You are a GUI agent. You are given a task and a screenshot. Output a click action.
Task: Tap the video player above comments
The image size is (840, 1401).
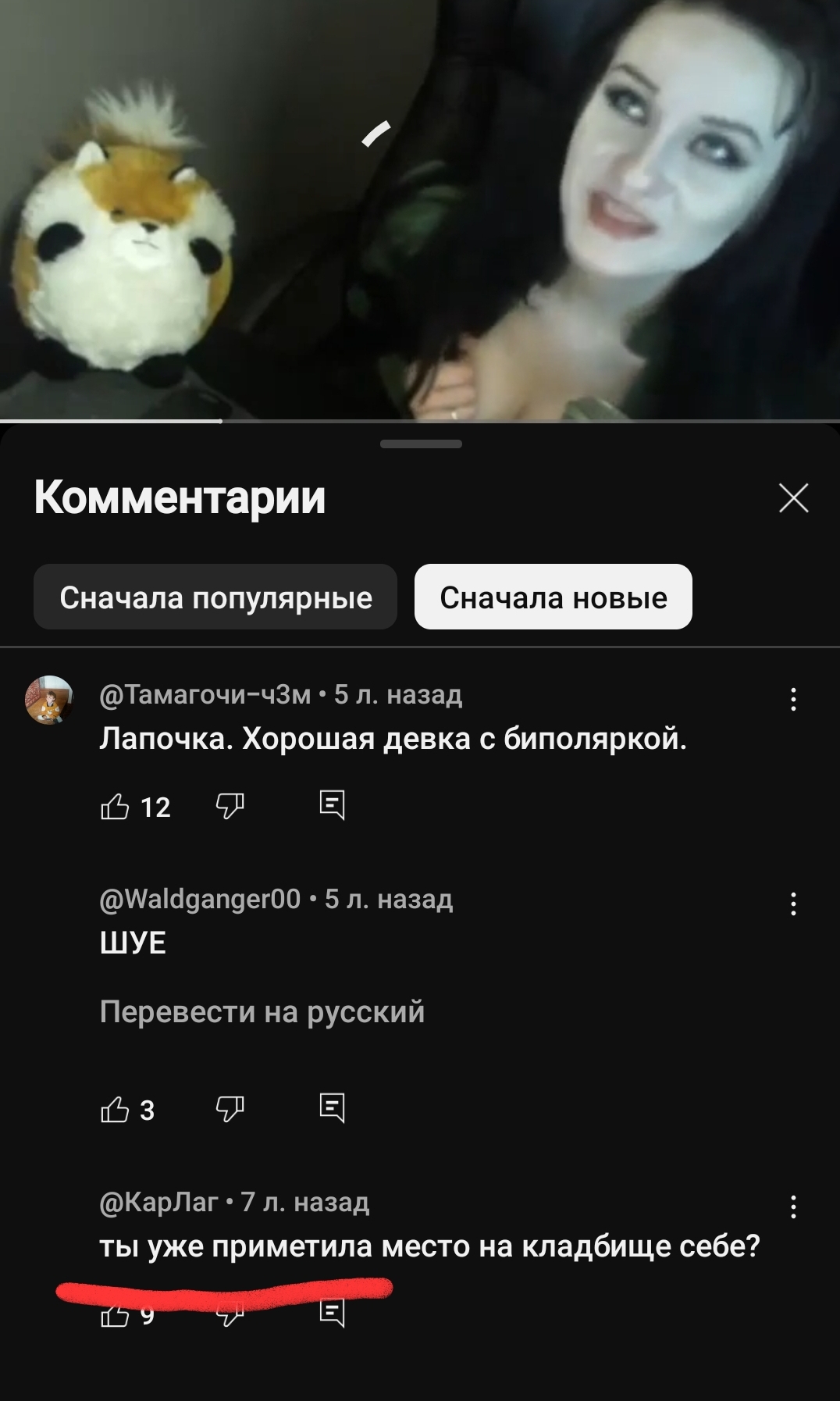pos(420,209)
